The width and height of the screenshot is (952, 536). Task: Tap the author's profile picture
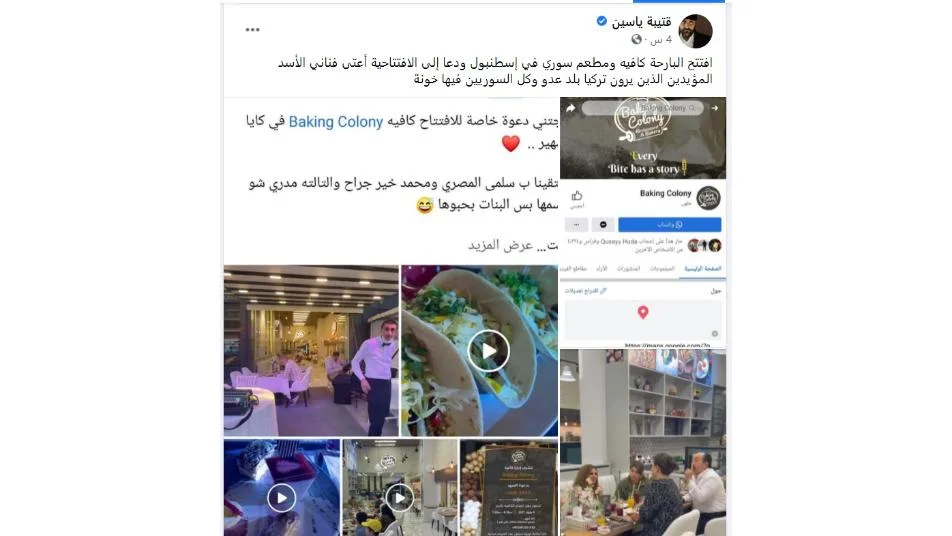coord(696,31)
